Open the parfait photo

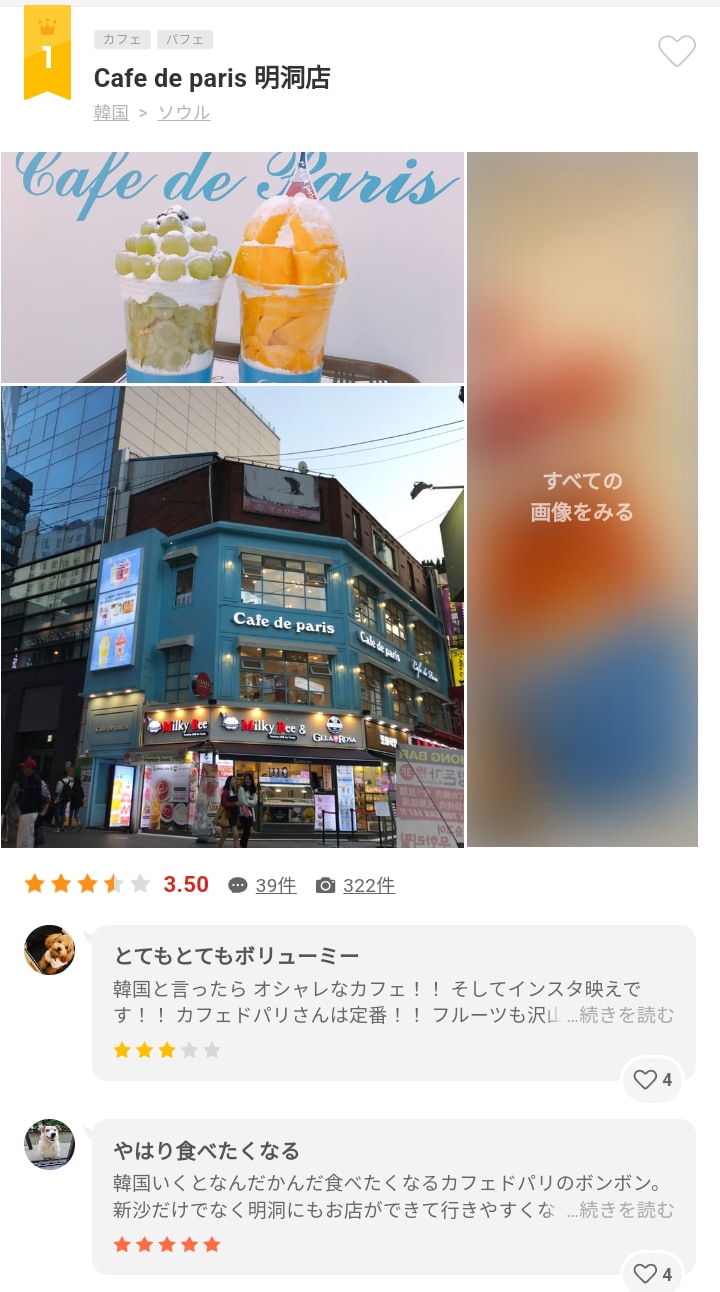click(232, 267)
